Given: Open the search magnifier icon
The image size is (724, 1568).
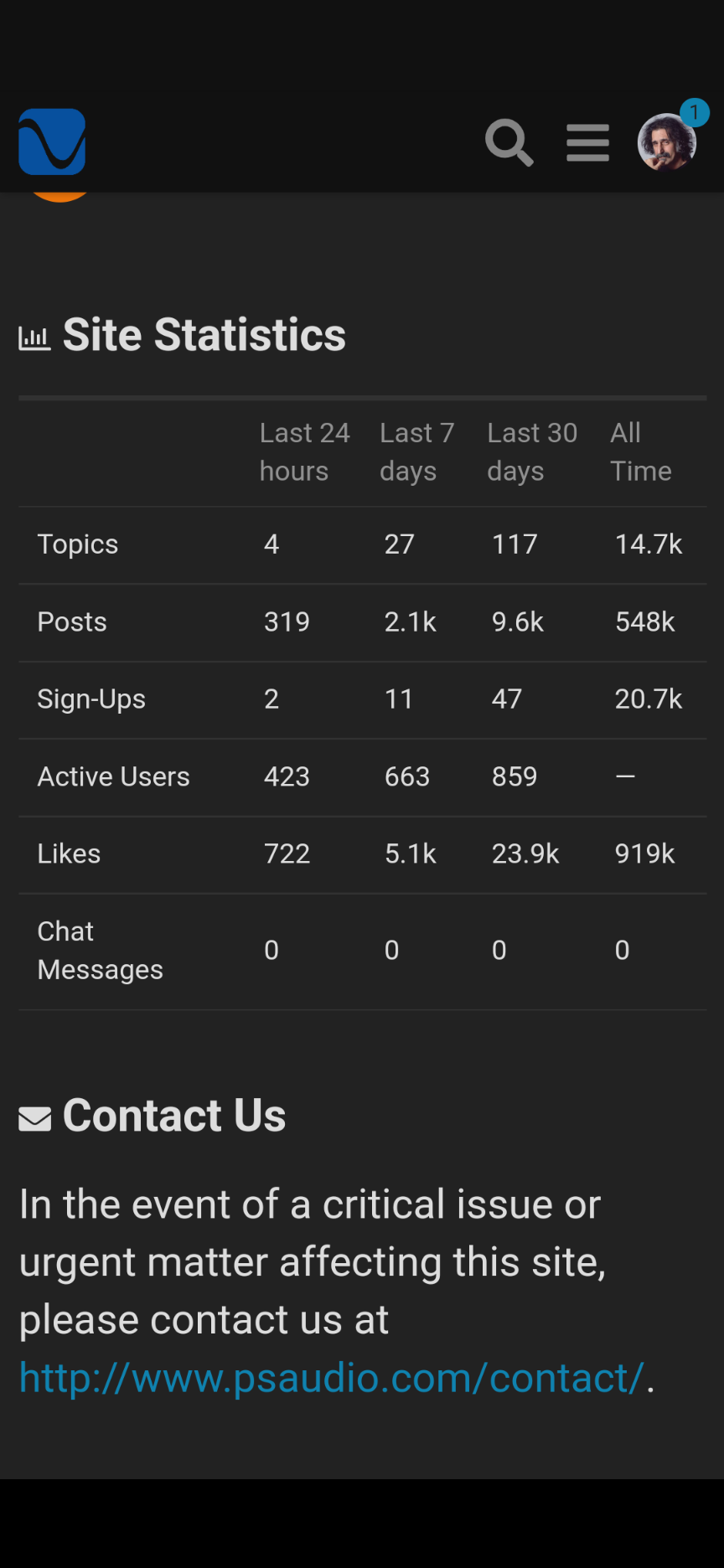Looking at the screenshot, I should [x=509, y=142].
